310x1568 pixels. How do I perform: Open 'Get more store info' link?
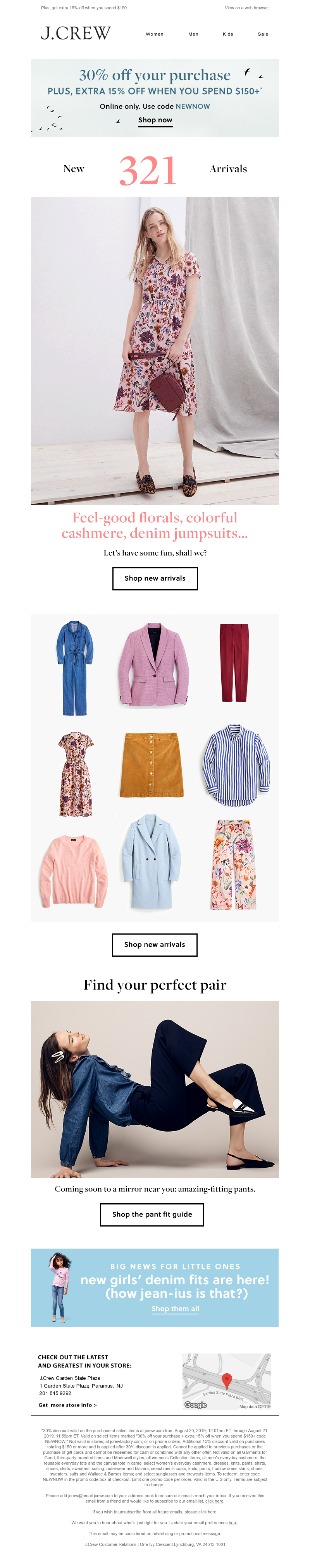point(67,1405)
